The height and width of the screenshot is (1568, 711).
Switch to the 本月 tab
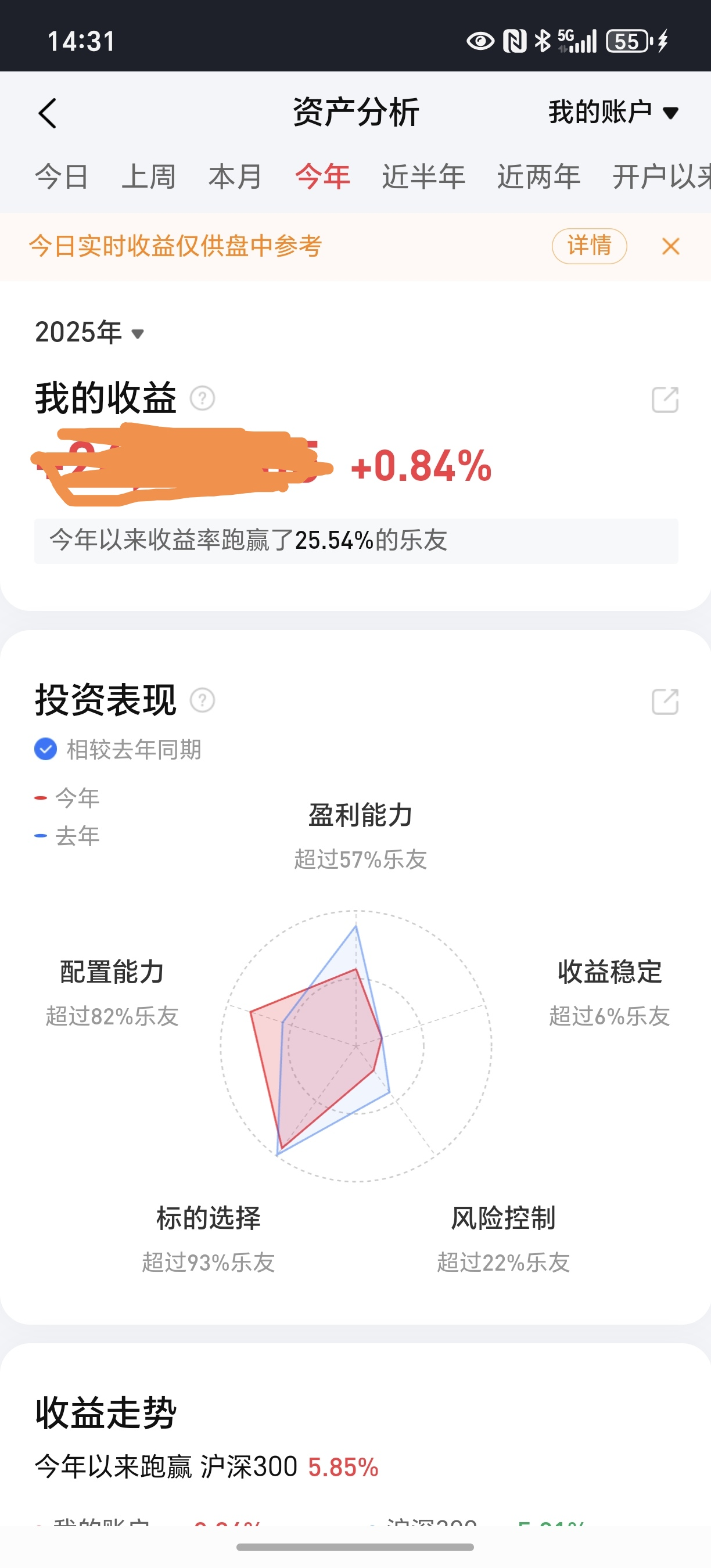(x=235, y=177)
